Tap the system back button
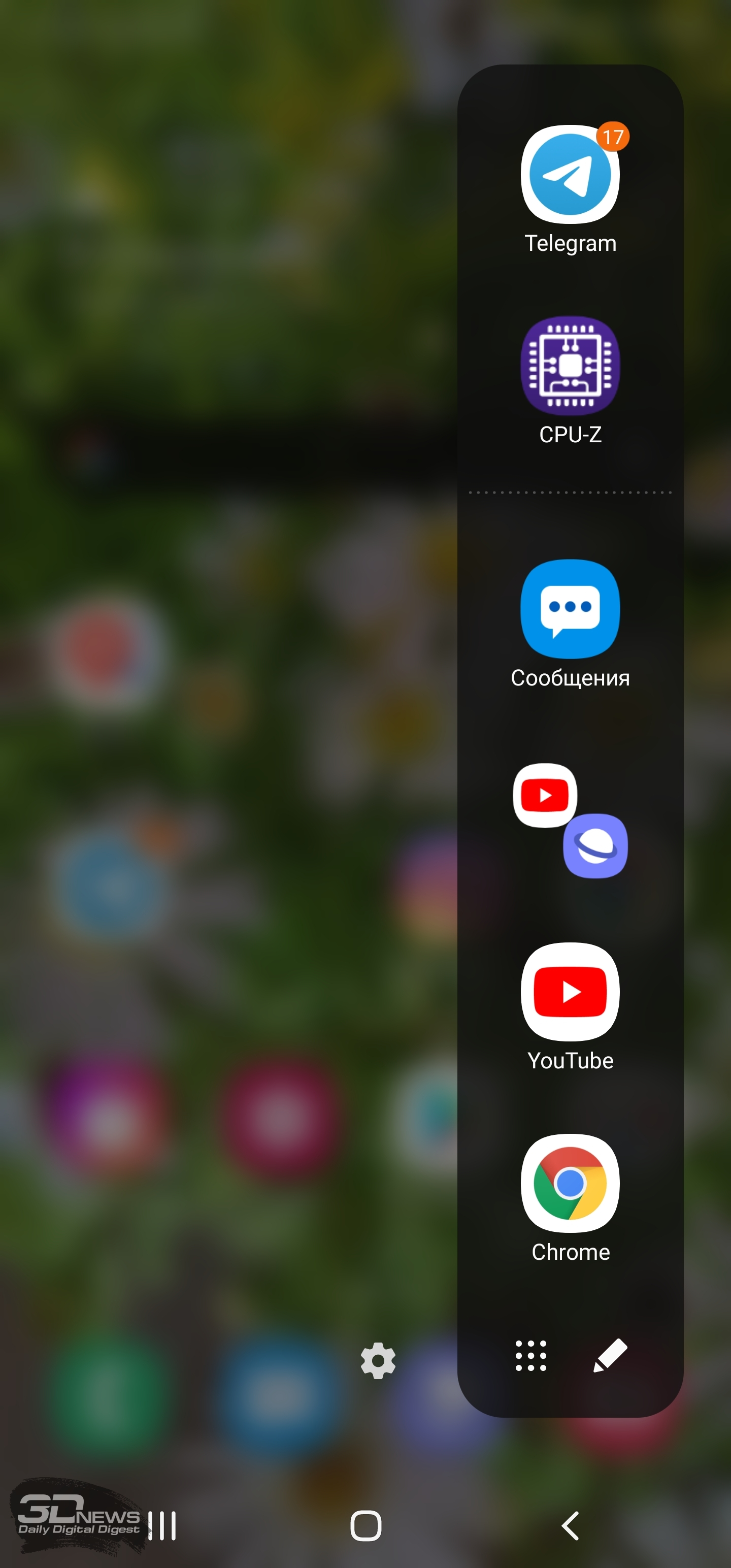The height and width of the screenshot is (1568, 731). [x=570, y=1525]
